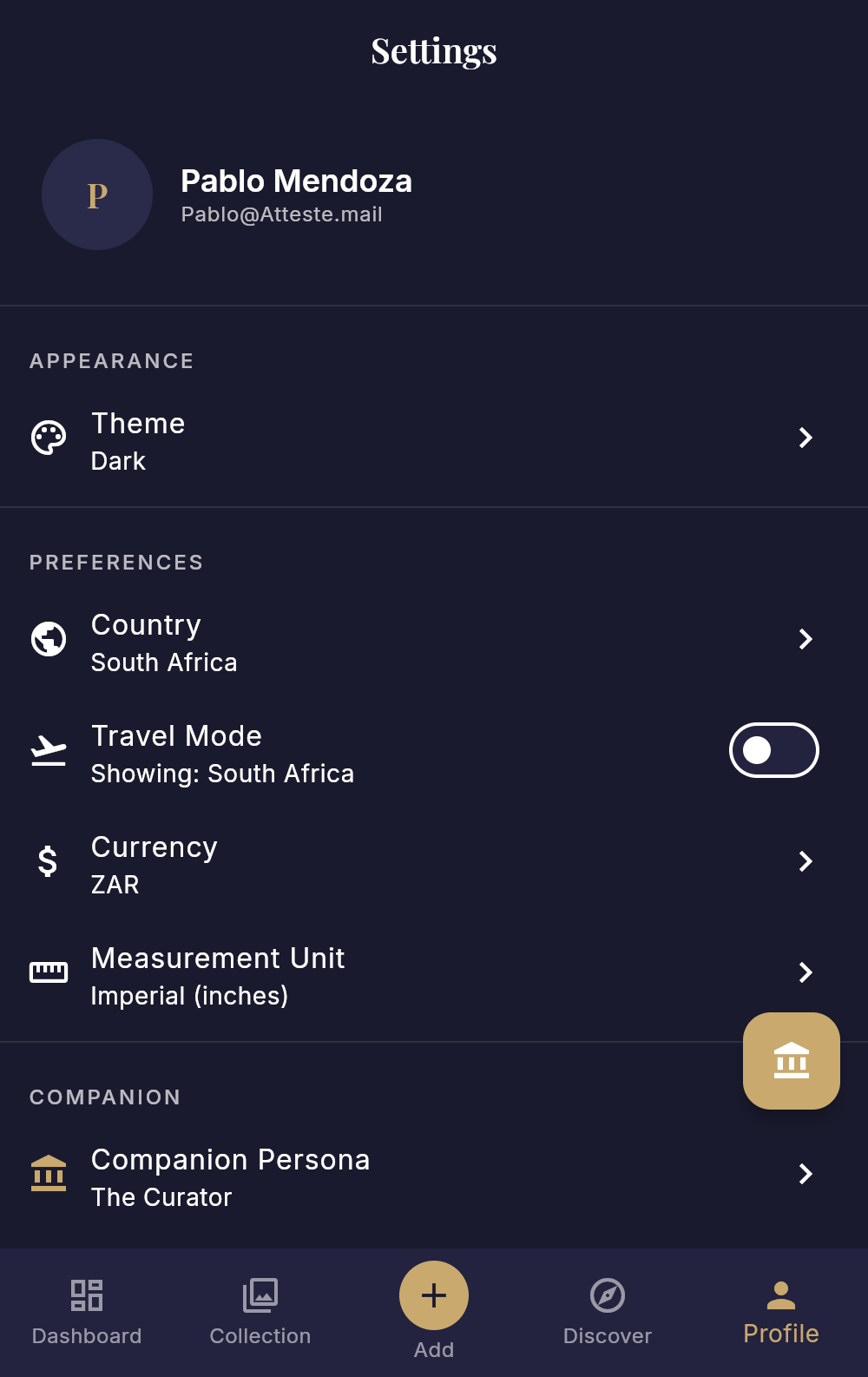Click the ruler Measurement Unit icon
This screenshot has width=868, height=1377.
(49, 972)
